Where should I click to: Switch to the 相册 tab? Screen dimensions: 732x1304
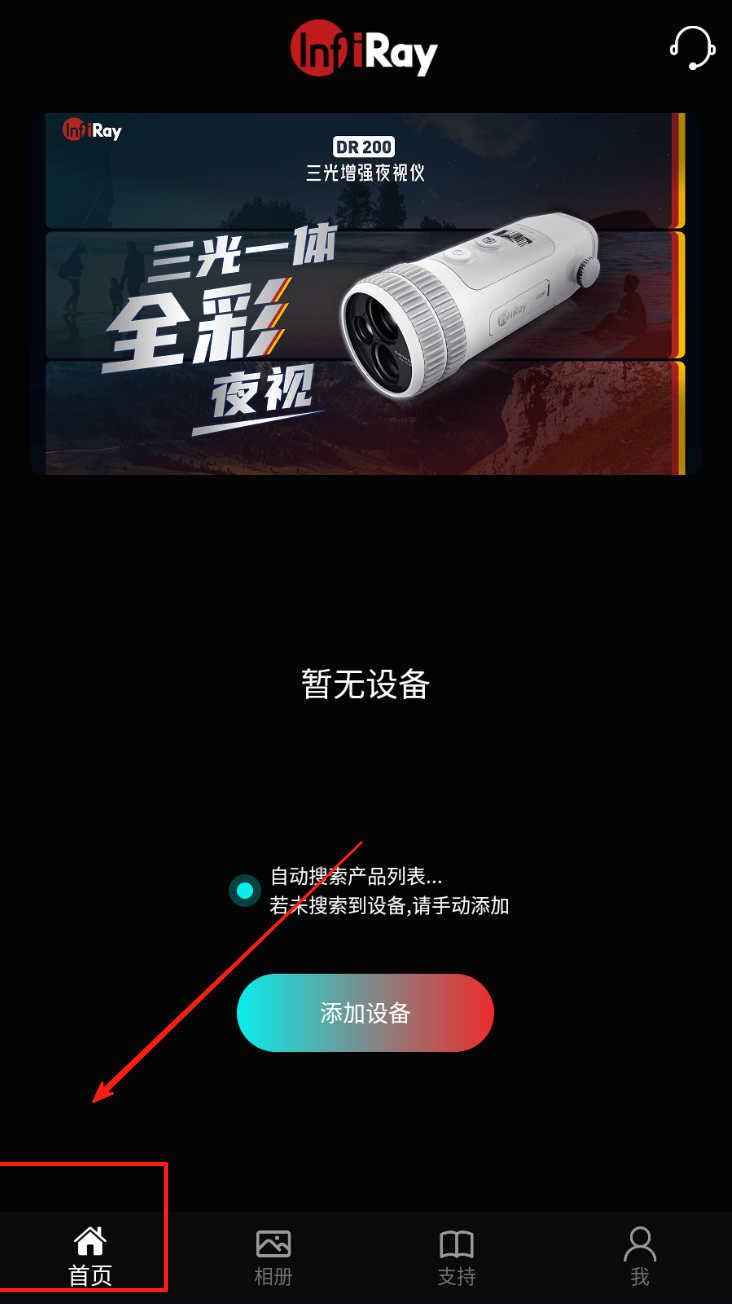click(x=273, y=1256)
